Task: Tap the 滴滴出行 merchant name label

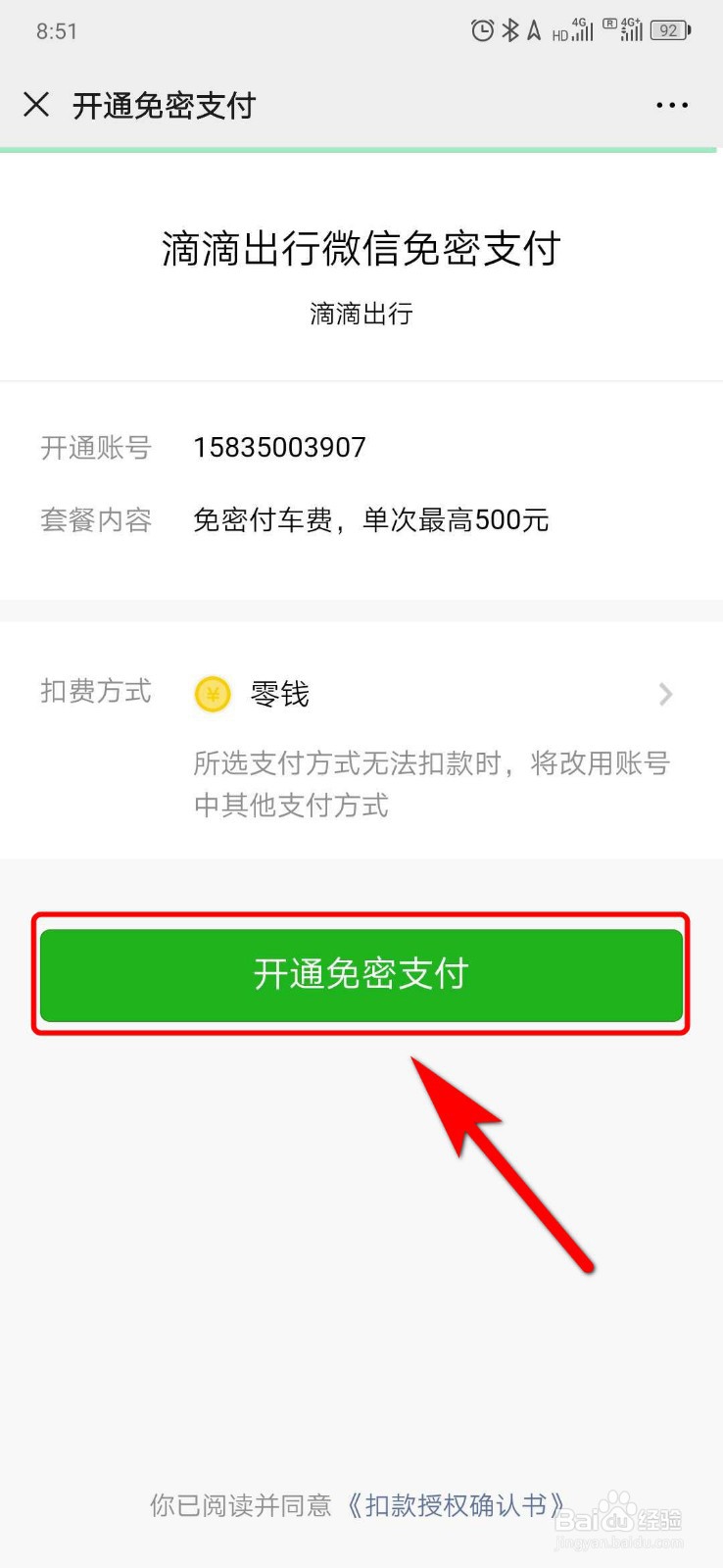Action: point(361,314)
